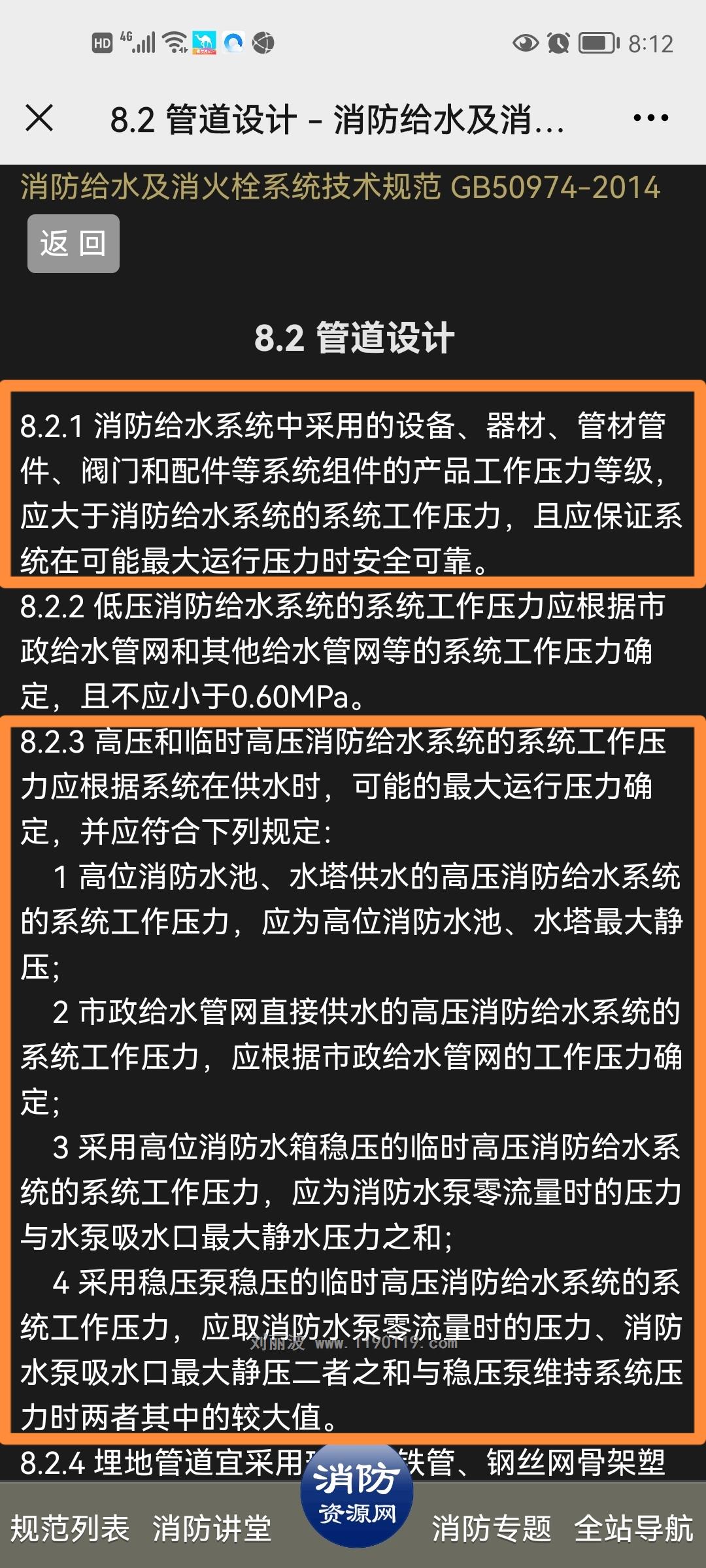Go to the 消防讲堂 section
The image size is (706, 1568).
click(x=212, y=1529)
